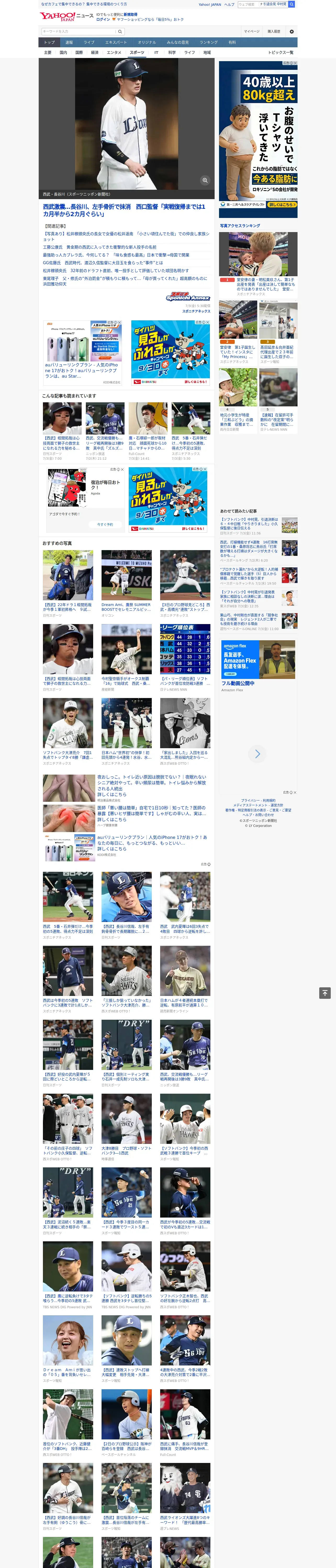Open トピックス一覧 link
Image resolution: width=336 pixels, height=1568 pixels.
281,53
